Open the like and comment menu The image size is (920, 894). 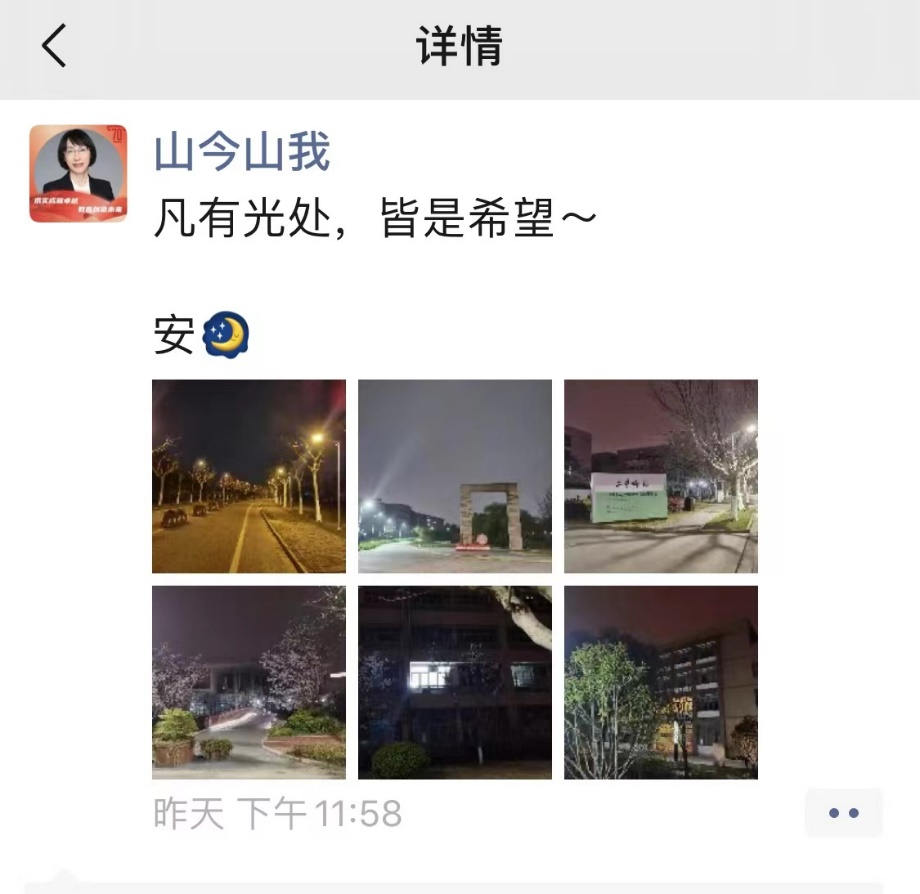843,813
